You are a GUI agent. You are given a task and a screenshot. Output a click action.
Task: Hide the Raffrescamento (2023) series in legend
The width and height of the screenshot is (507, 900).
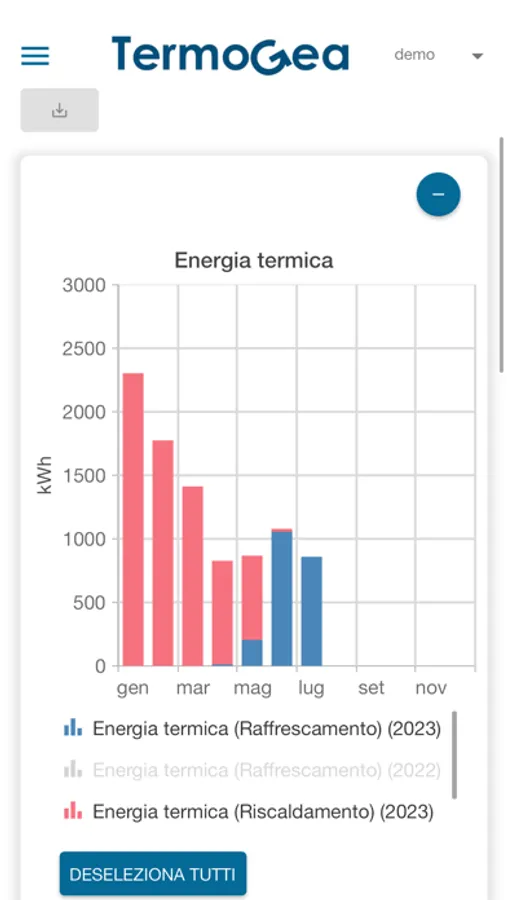tap(252, 728)
